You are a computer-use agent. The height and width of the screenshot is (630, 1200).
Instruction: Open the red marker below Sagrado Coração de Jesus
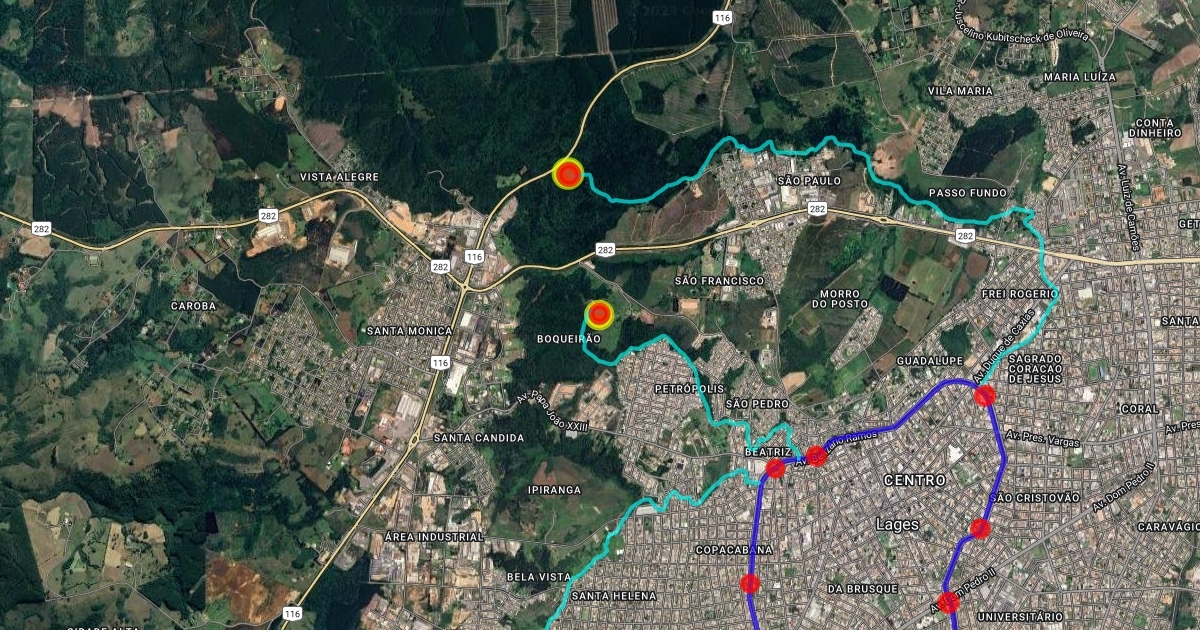[x=985, y=395]
